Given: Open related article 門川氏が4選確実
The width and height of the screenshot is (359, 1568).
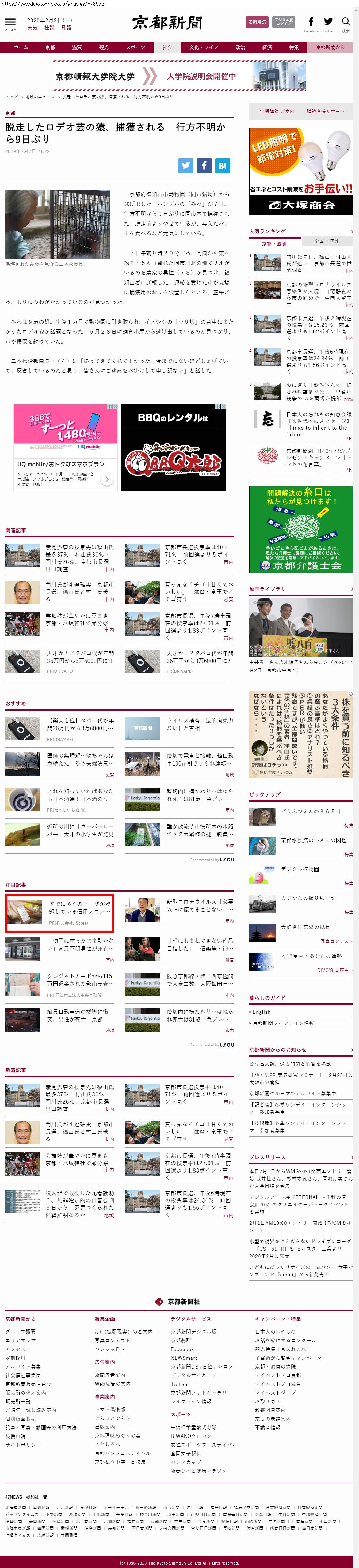Looking at the screenshot, I should tap(79, 587).
